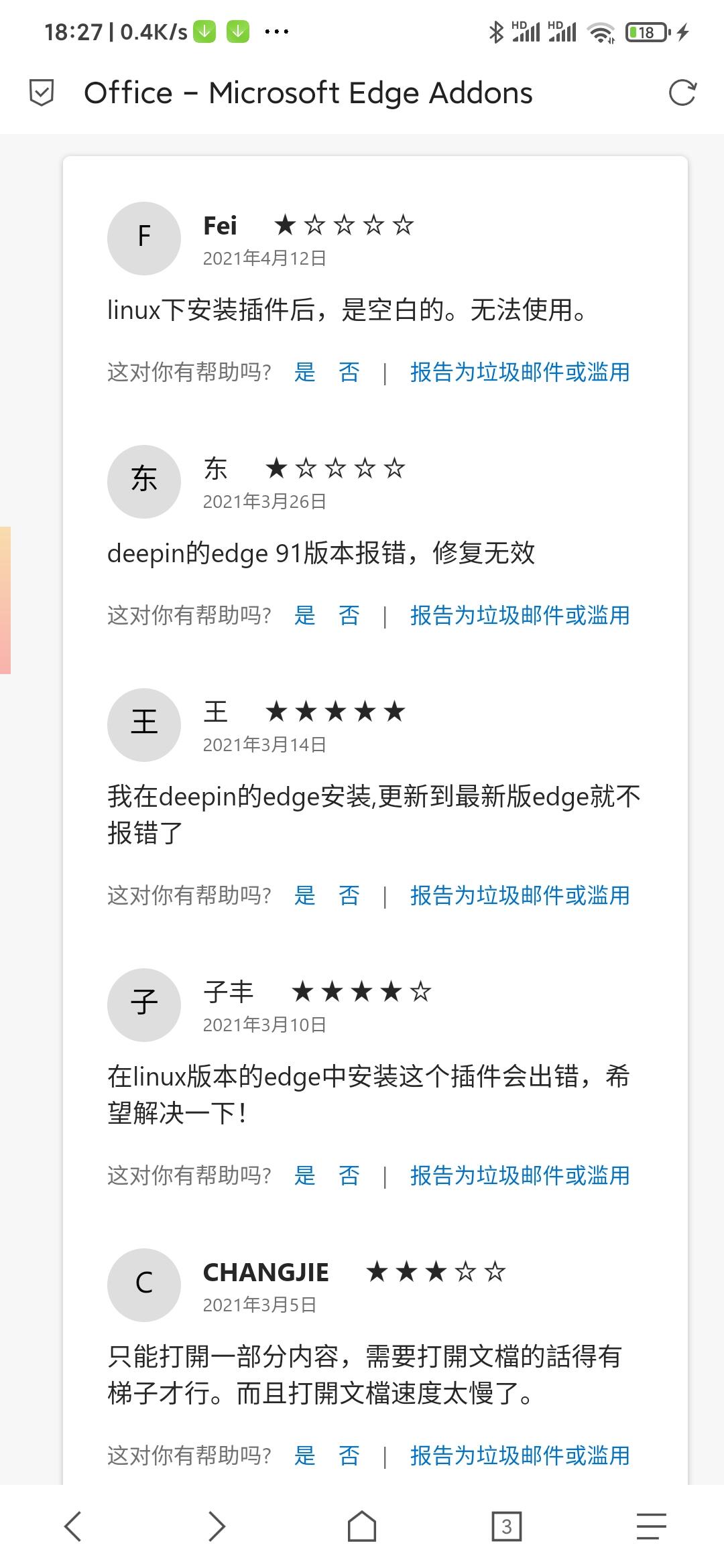Reload the Edge Addons page
This screenshot has height=1568, width=724.
(x=682, y=93)
